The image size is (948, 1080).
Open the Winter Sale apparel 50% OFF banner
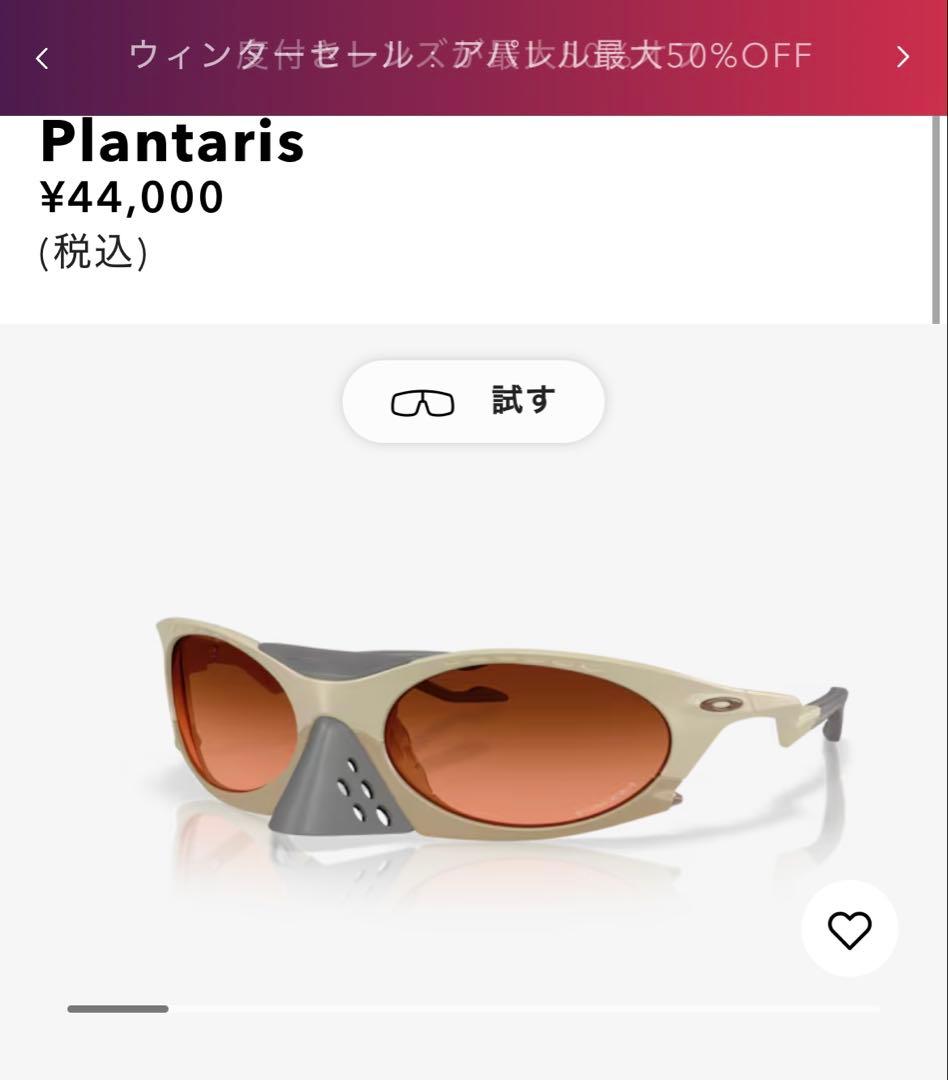click(x=474, y=57)
